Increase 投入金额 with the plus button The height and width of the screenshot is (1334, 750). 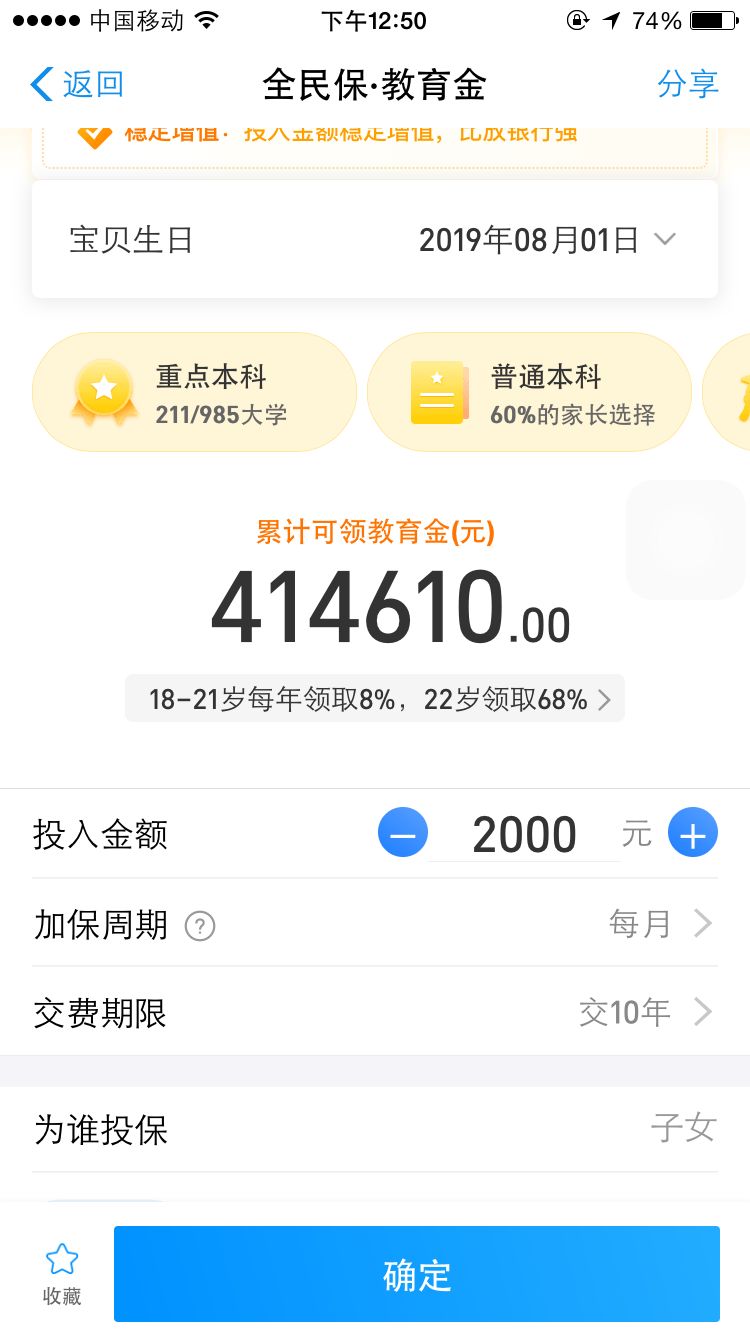(693, 833)
